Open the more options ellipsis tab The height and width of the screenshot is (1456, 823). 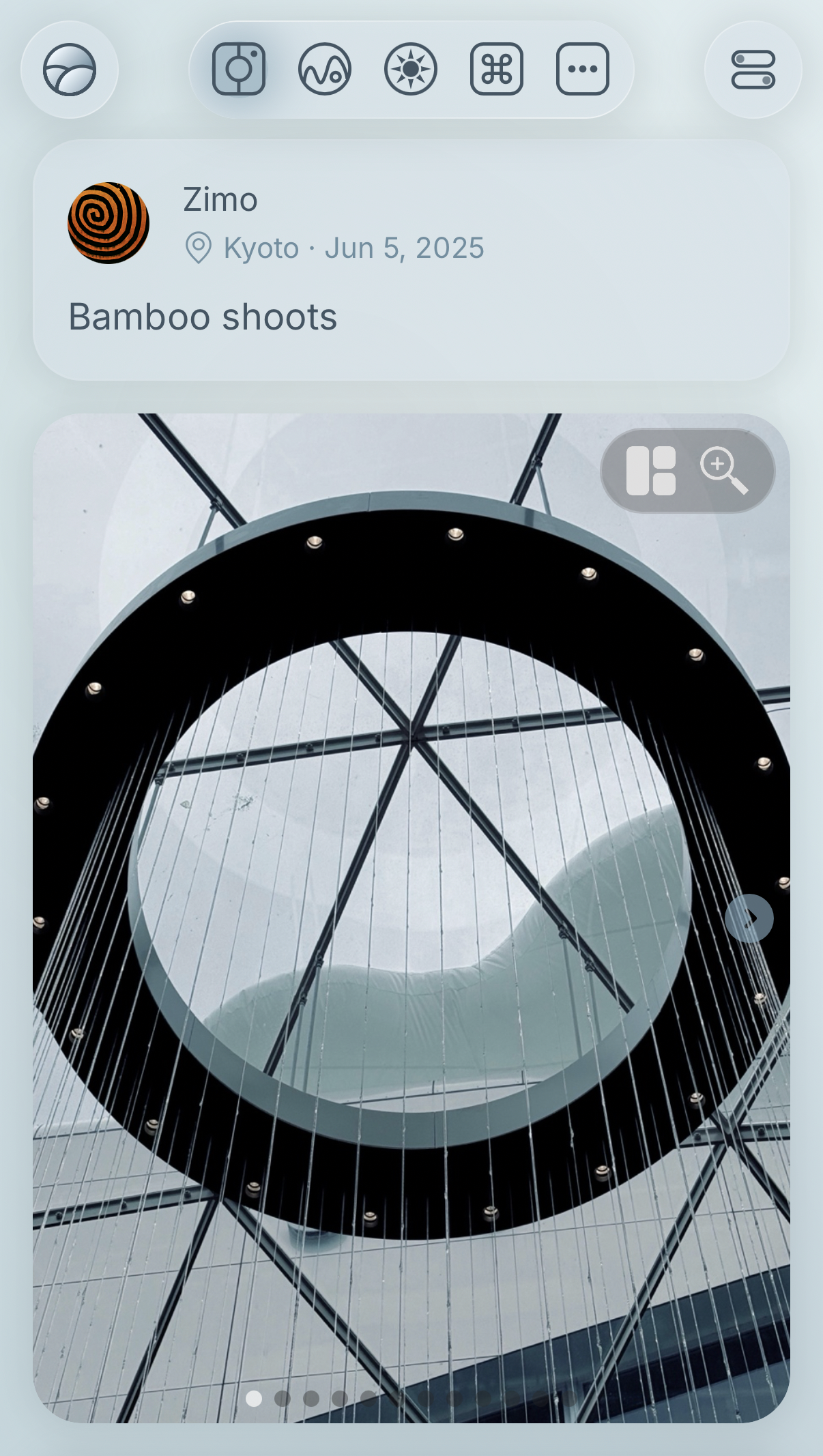[582, 69]
